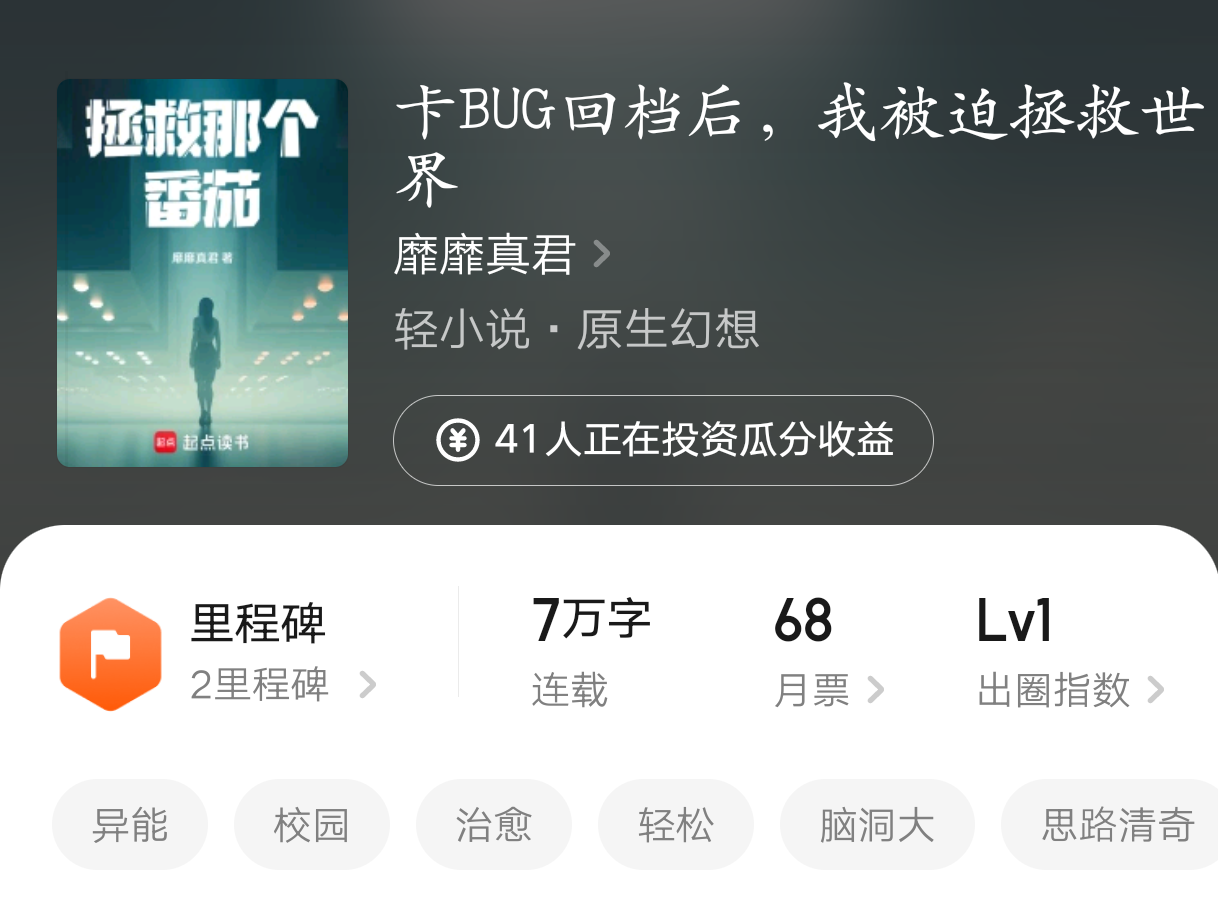The width and height of the screenshot is (1218, 915).
Task: Select the 思路清奇 tag chip
Action: click(1110, 825)
